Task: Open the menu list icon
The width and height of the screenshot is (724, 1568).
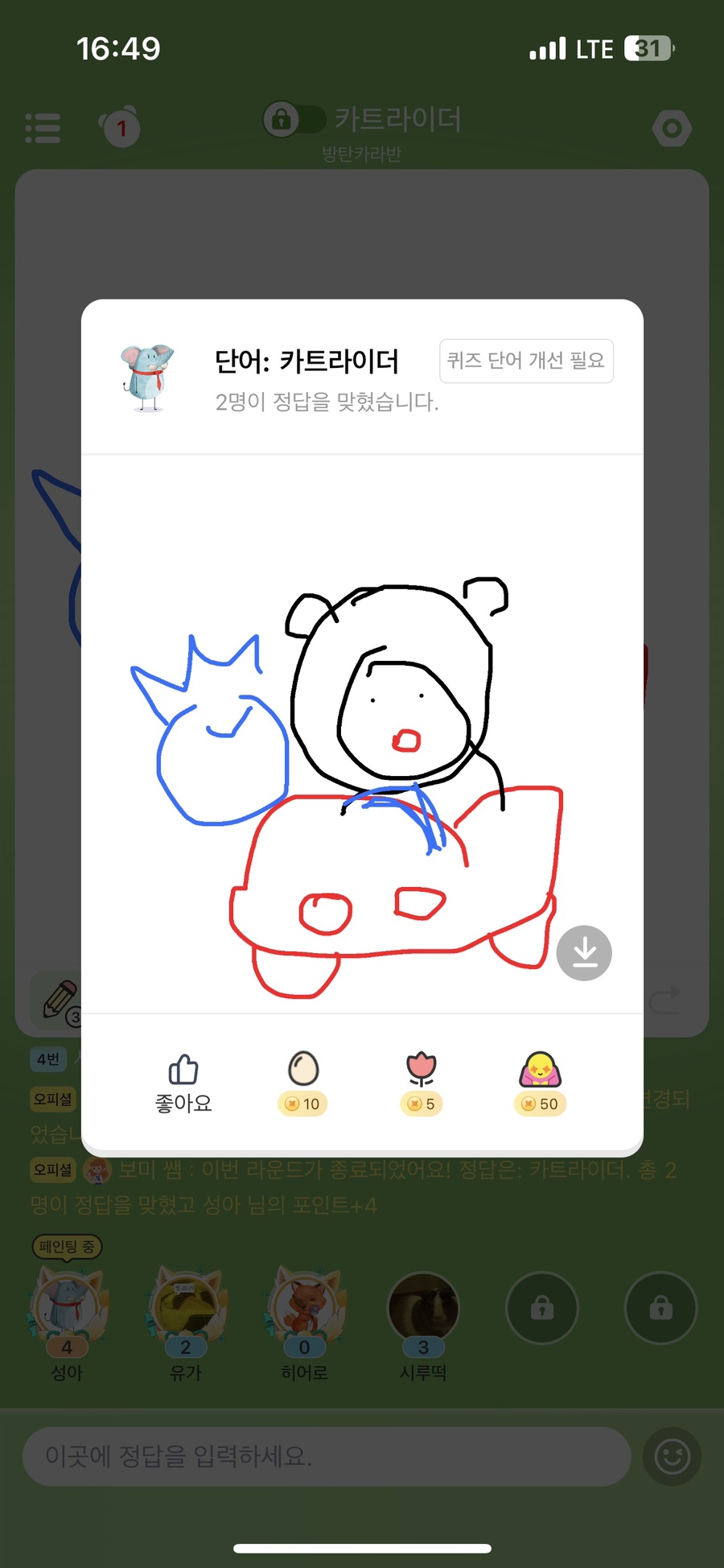Action: [x=43, y=128]
